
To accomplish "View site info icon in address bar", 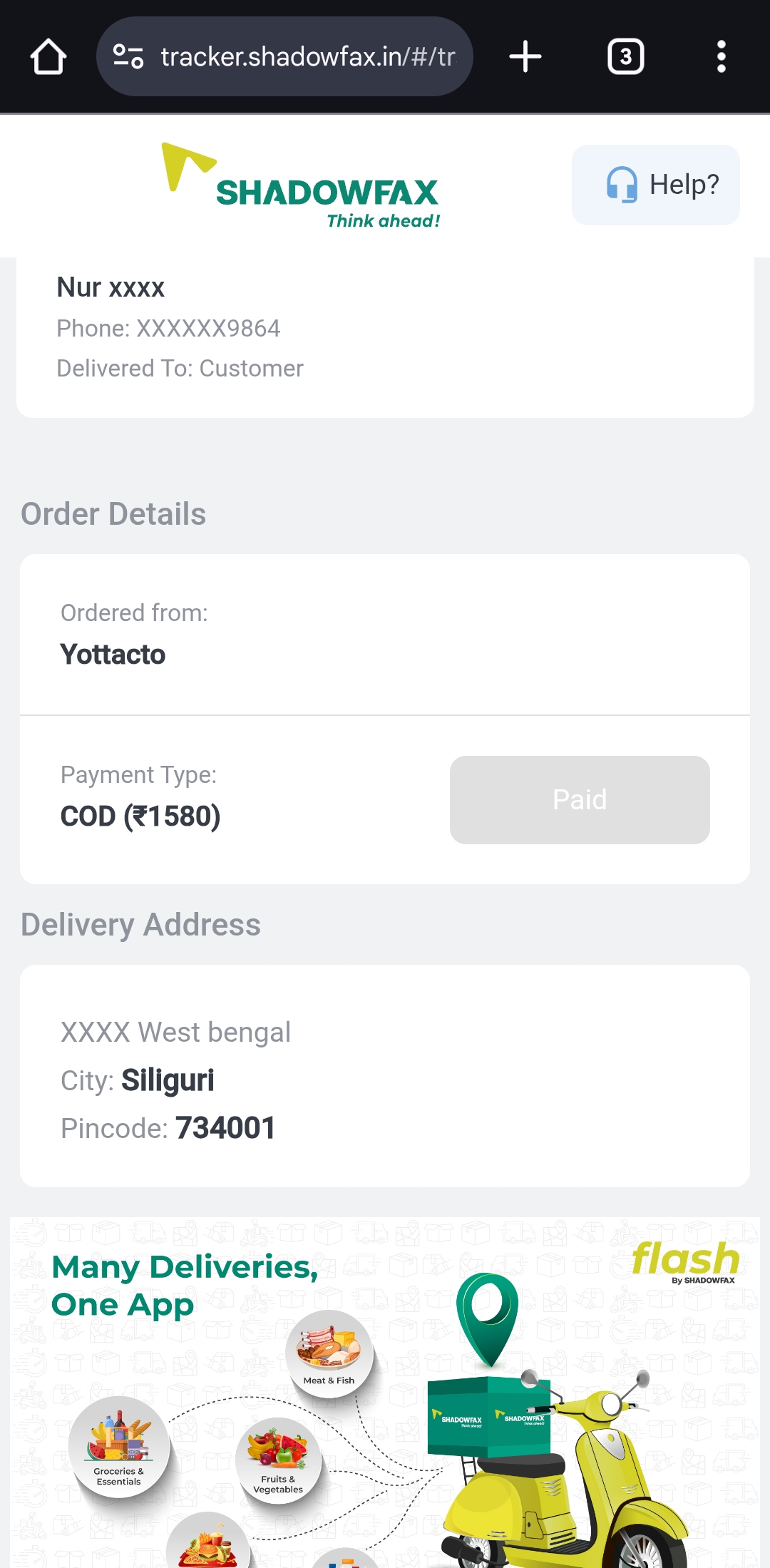I will click(129, 57).
